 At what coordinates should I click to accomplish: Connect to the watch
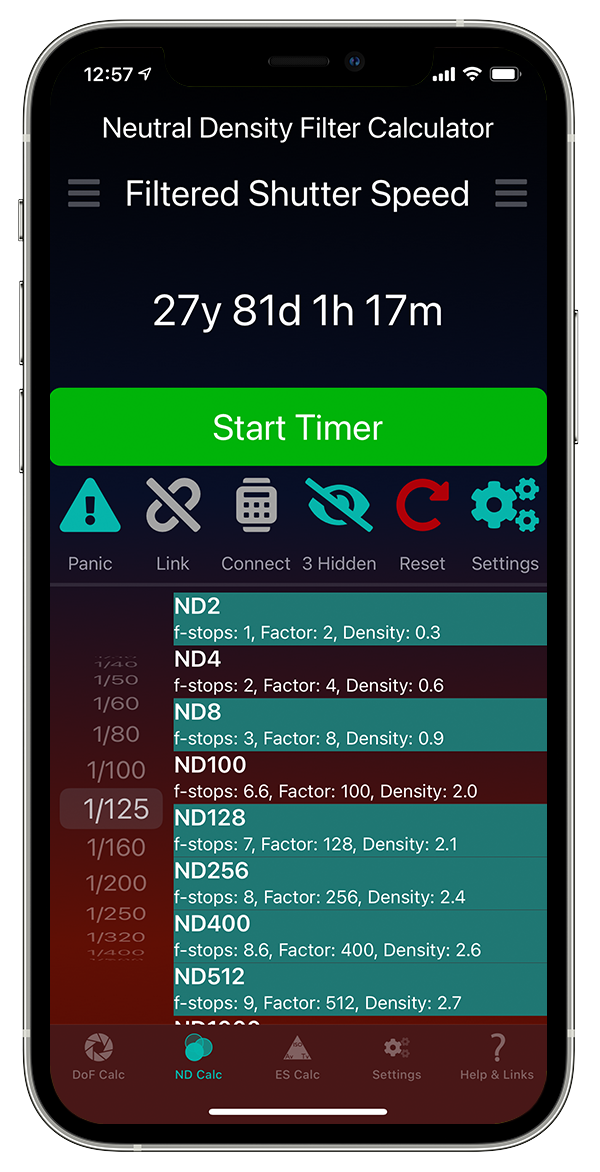tap(256, 507)
